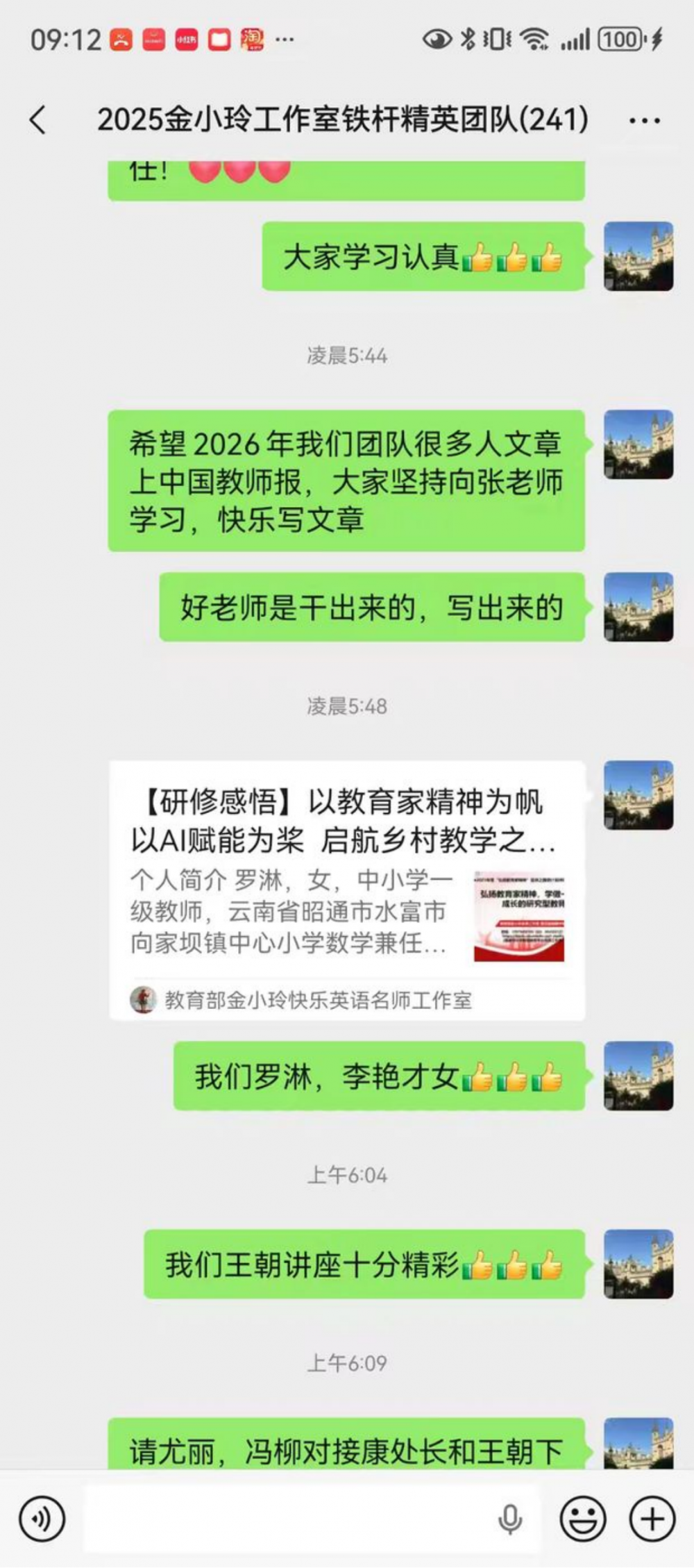The height and width of the screenshot is (1568, 694).
Task: Switch to voice message input
Action: click(x=42, y=1519)
